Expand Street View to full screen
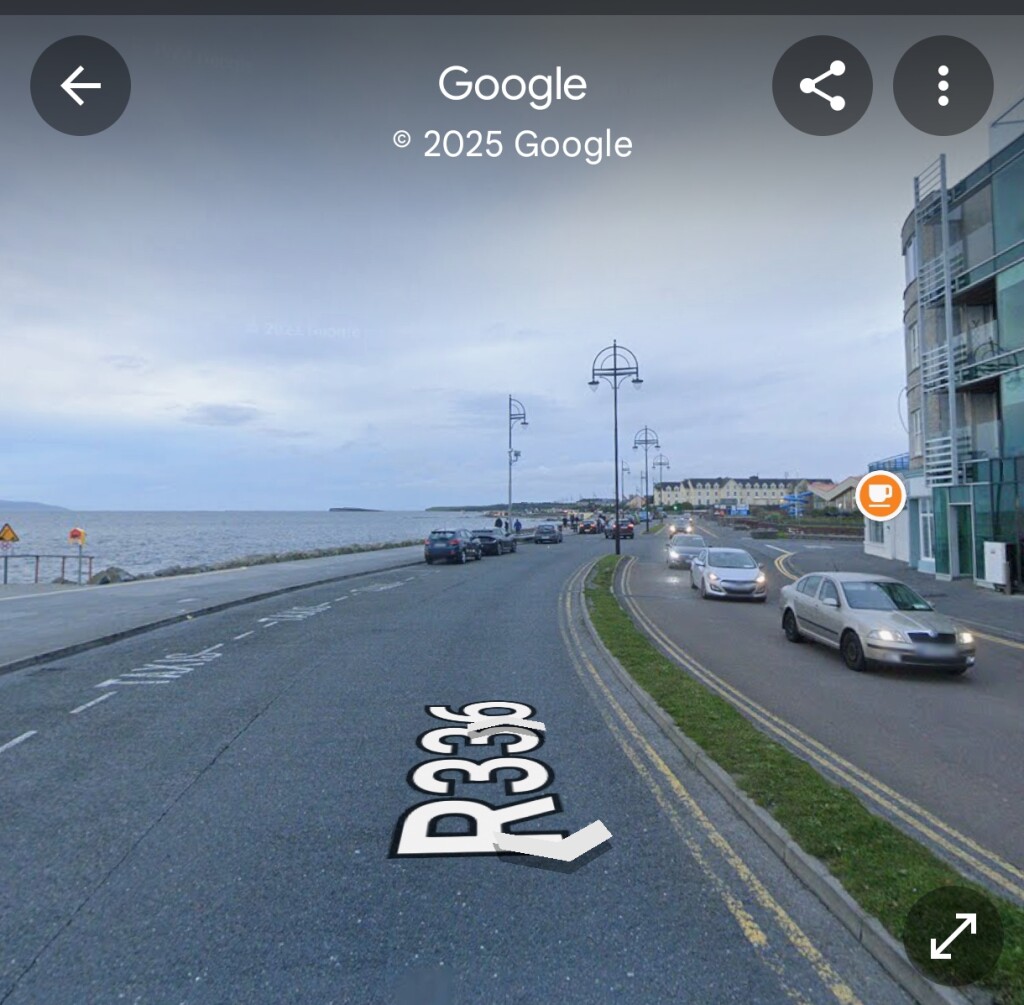 (x=953, y=936)
